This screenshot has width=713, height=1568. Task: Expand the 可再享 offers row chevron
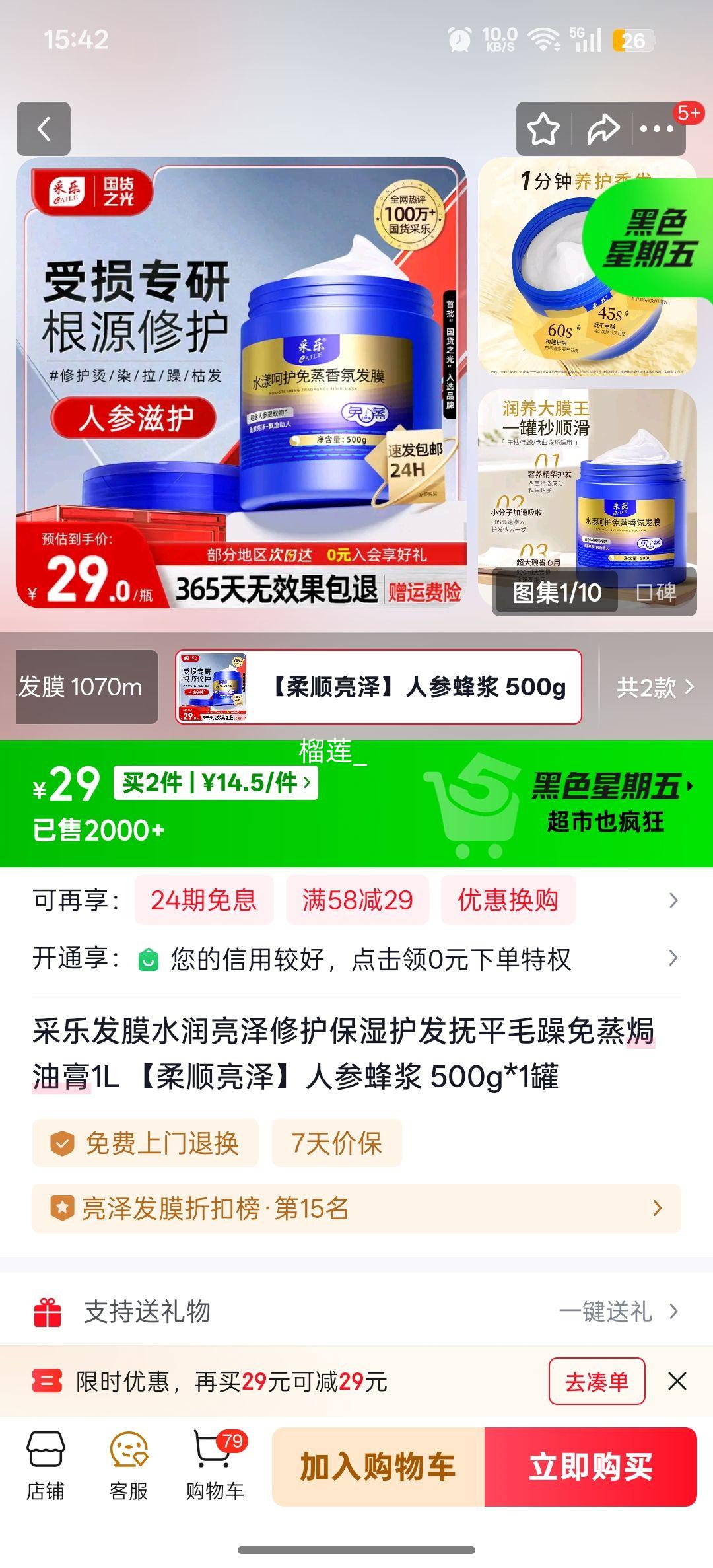[x=673, y=900]
